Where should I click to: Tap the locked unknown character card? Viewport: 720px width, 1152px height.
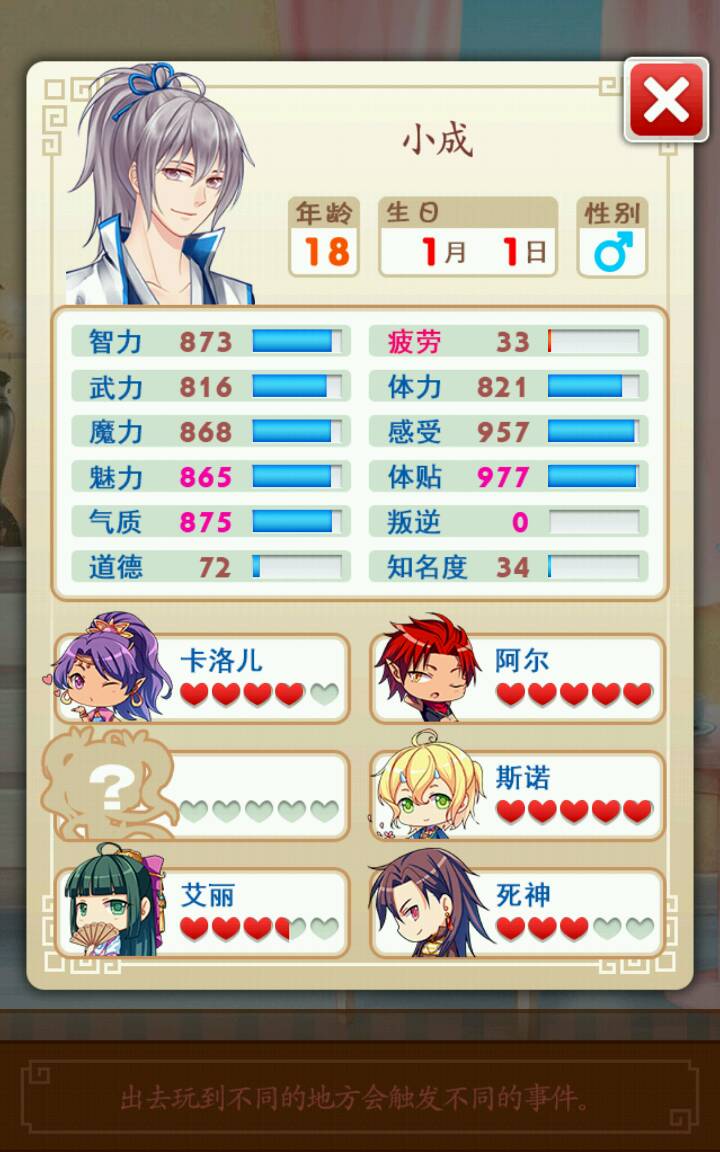tap(203, 794)
